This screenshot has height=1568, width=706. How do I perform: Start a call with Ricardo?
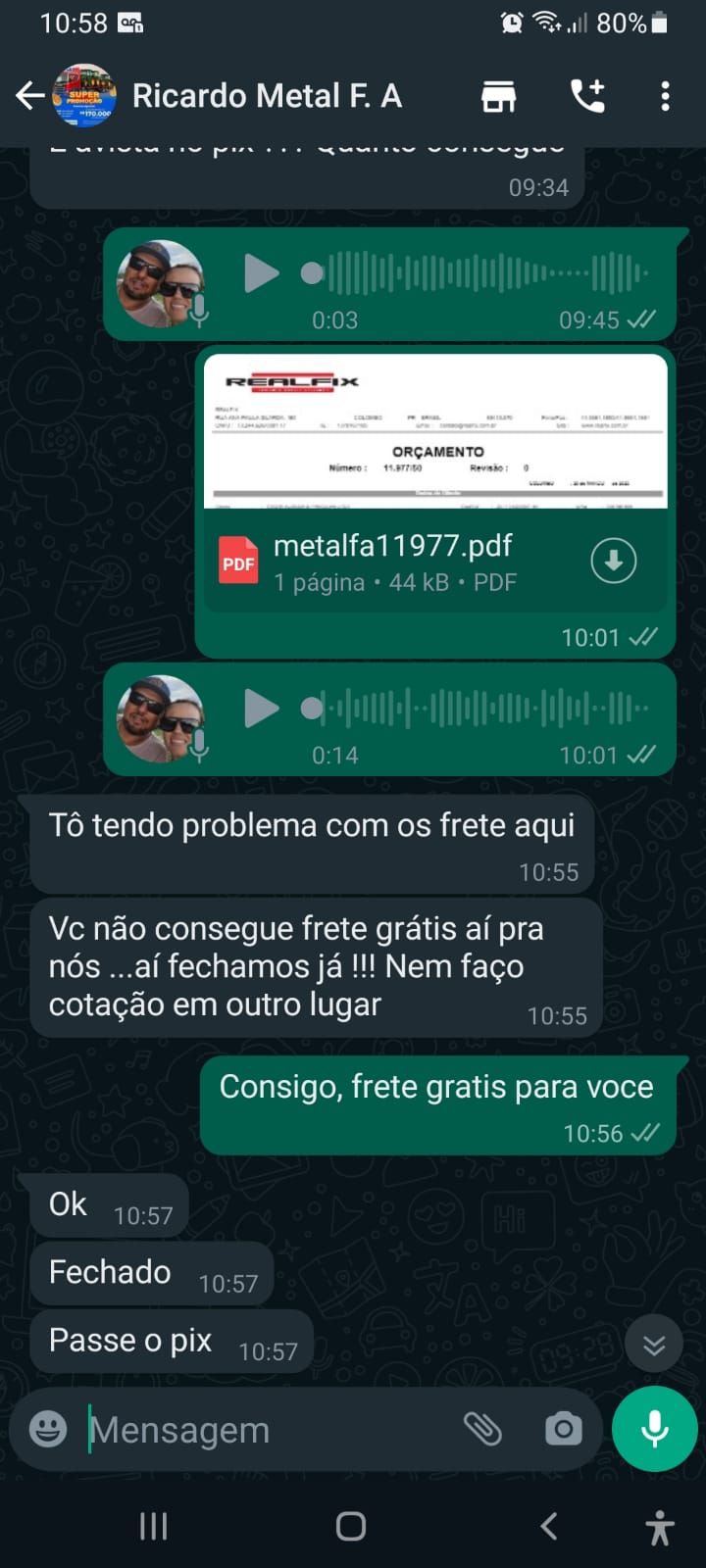coord(587,96)
